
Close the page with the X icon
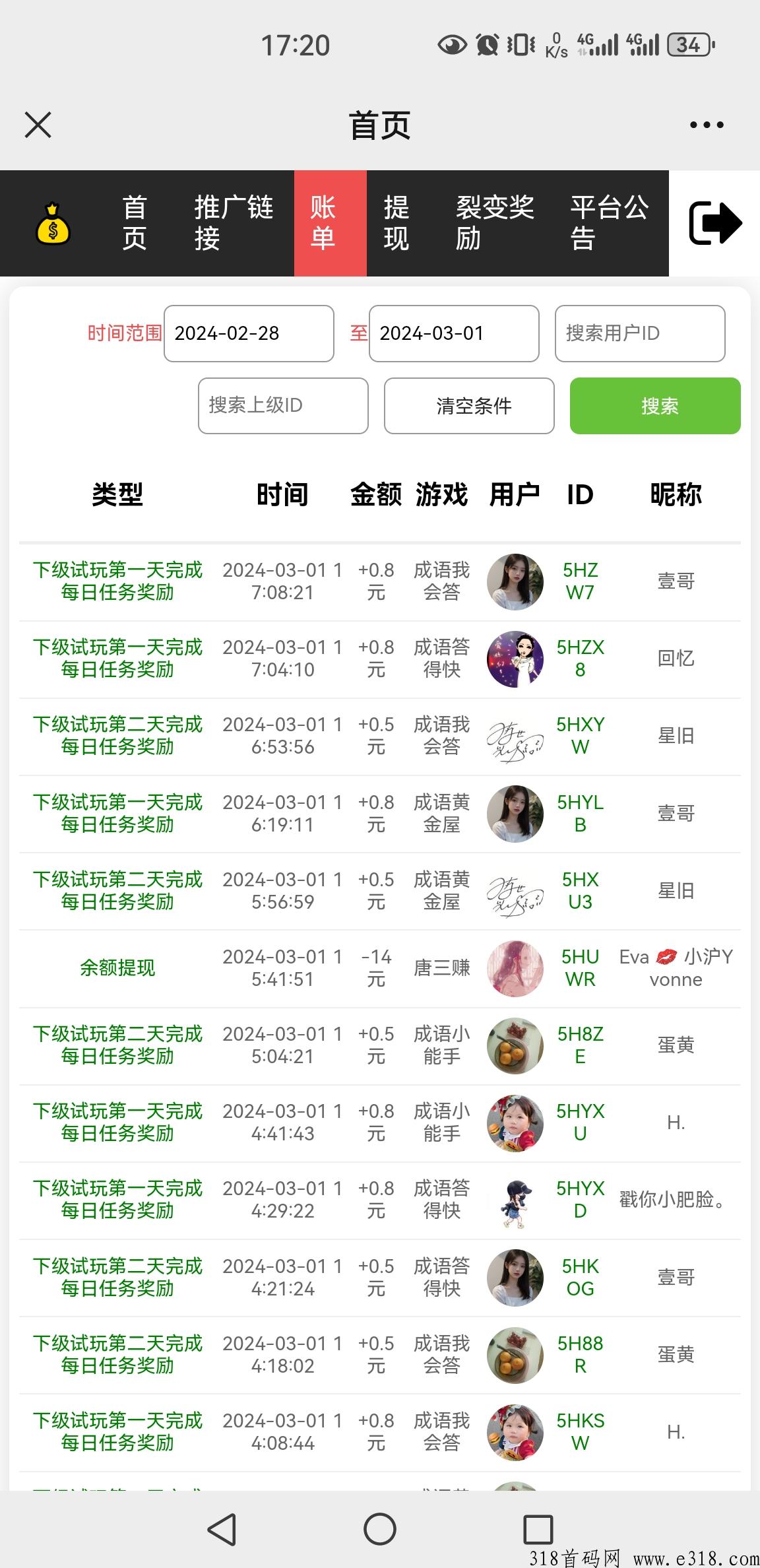tap(38, 125)
